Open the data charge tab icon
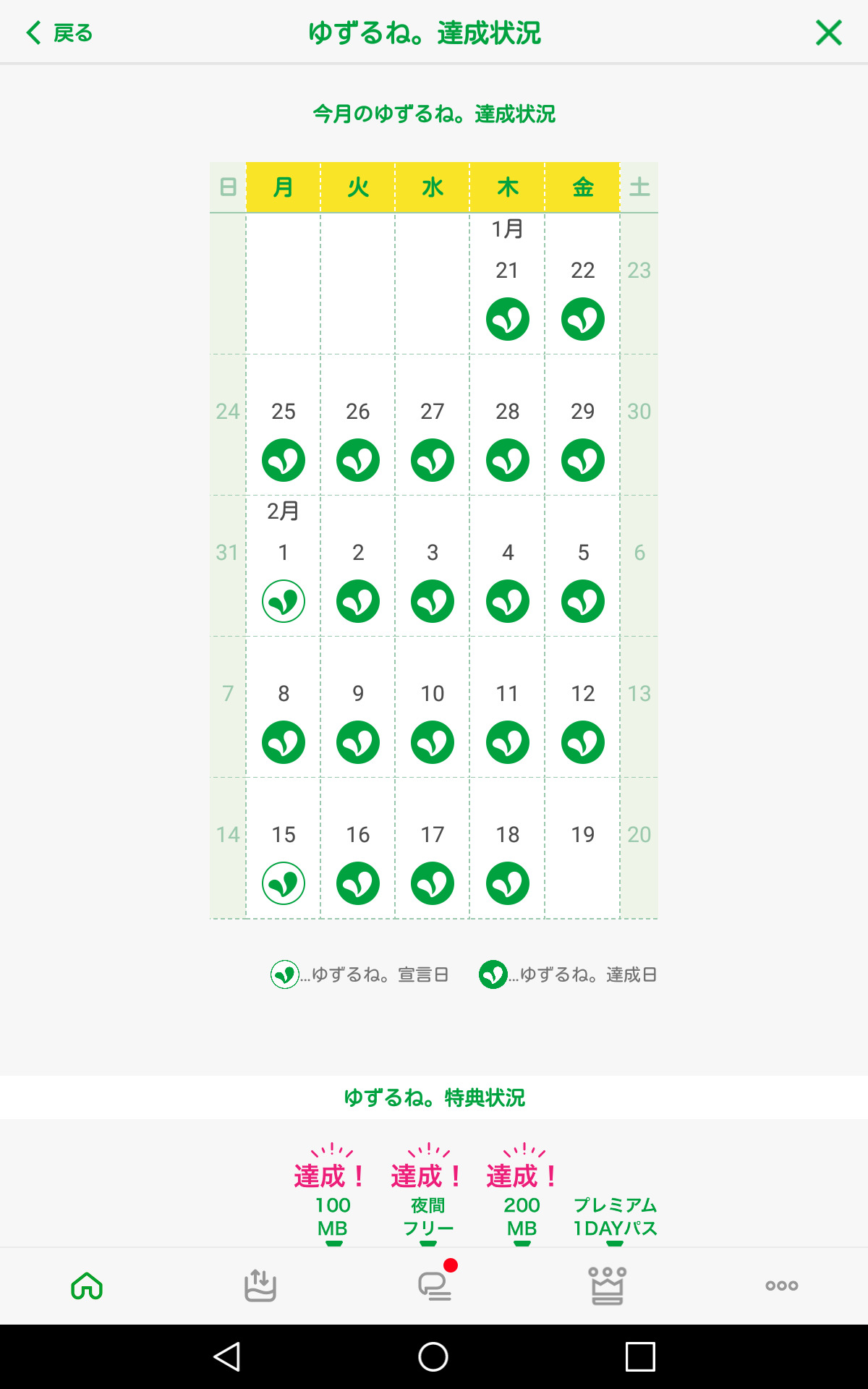The image size is (868, 1389). point(260,1286)
